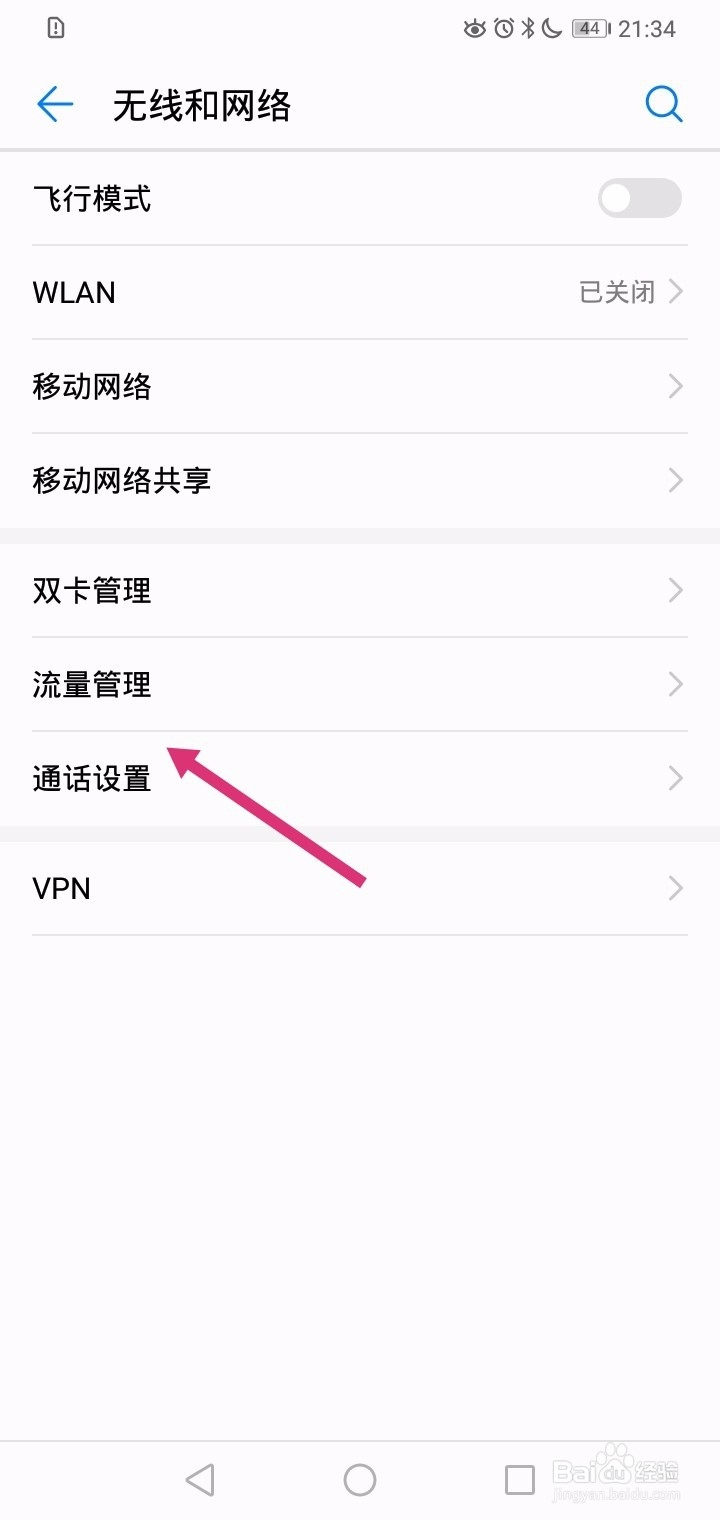Image resolution: width=720 pixels, height=1520 pixels.
Task: Tap the battery indicator showing 44
Action: point(589,28)
